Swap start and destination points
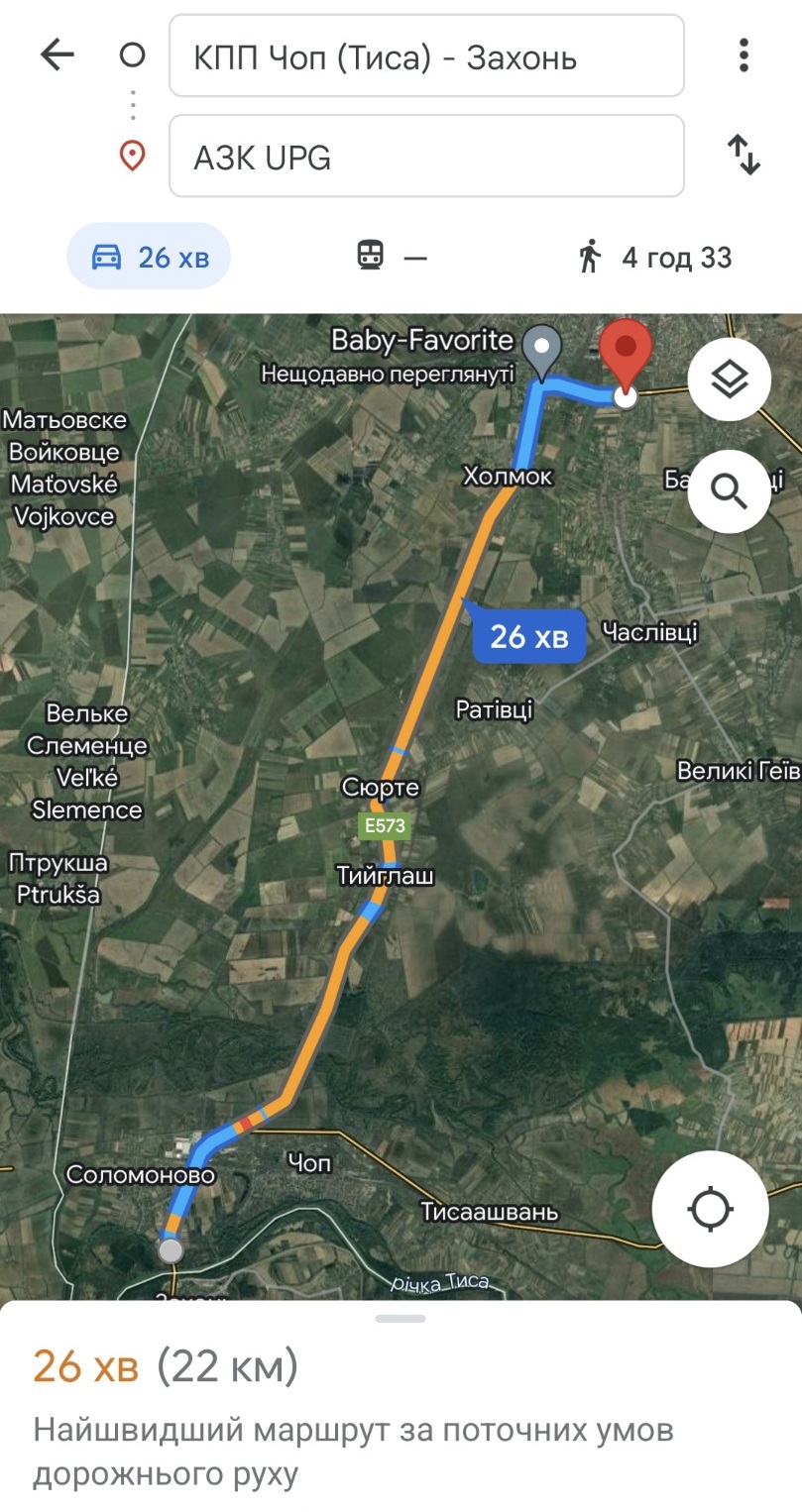 744,156
